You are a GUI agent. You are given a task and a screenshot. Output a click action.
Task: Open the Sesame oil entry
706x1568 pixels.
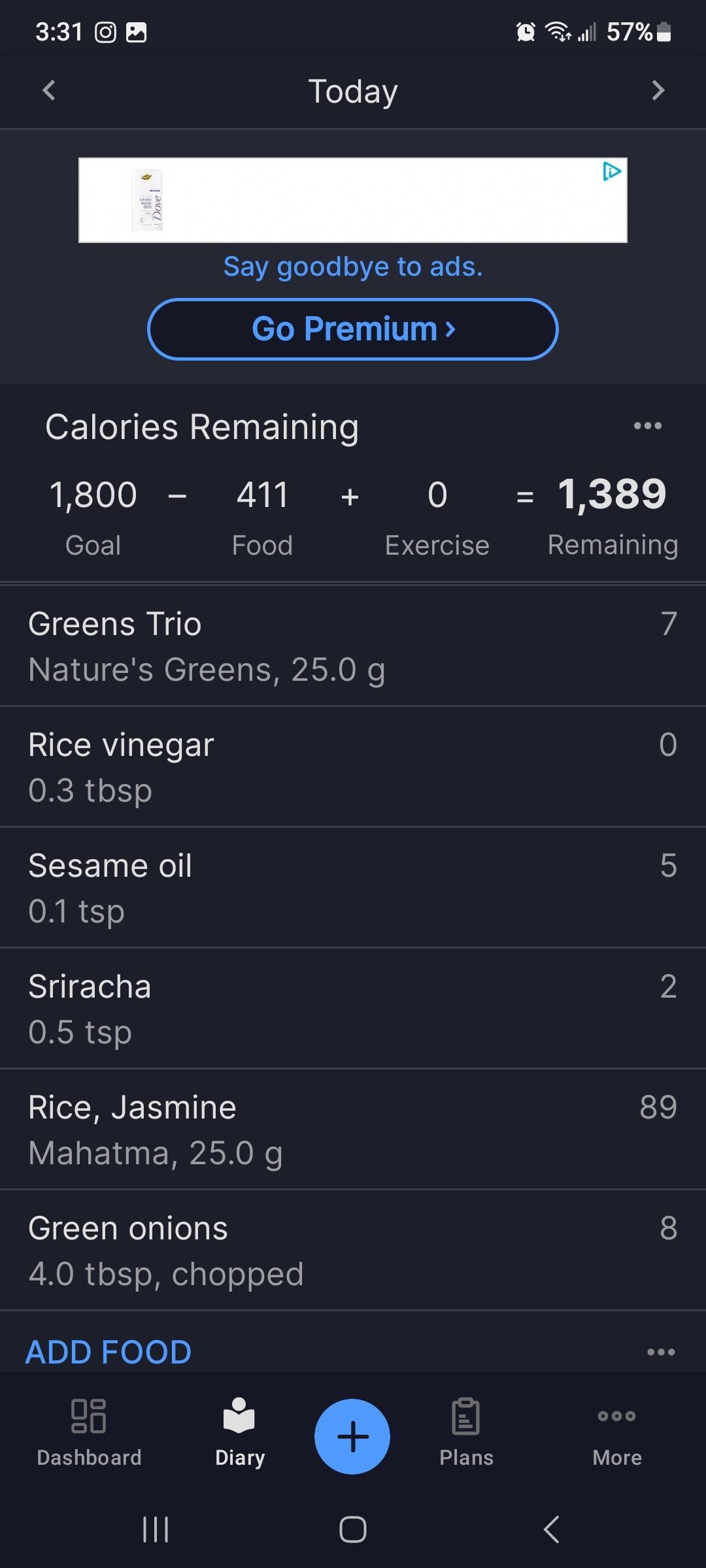(353, 887)
